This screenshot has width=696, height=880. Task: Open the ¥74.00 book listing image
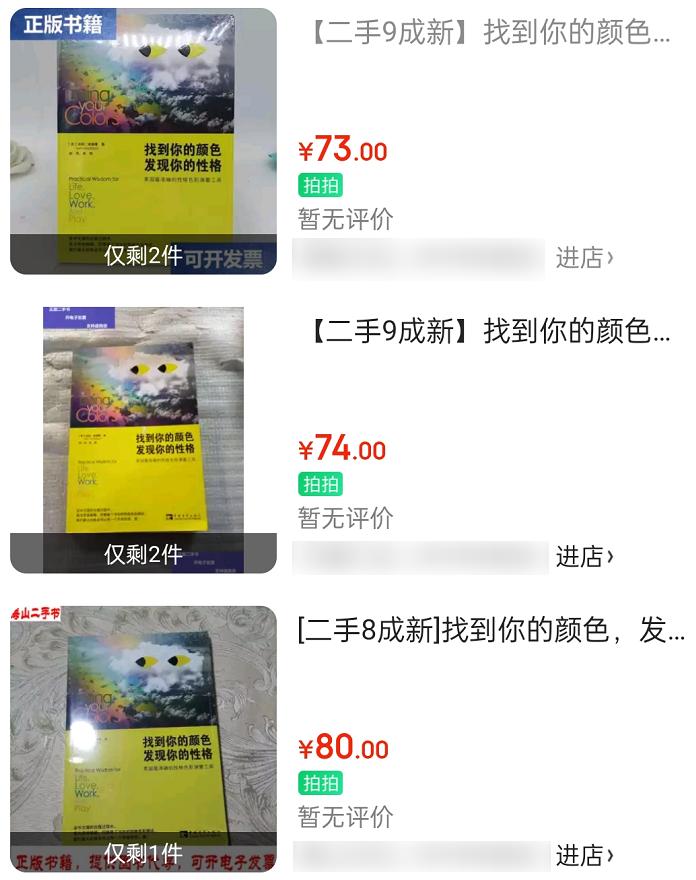click(x=143, y=440)
